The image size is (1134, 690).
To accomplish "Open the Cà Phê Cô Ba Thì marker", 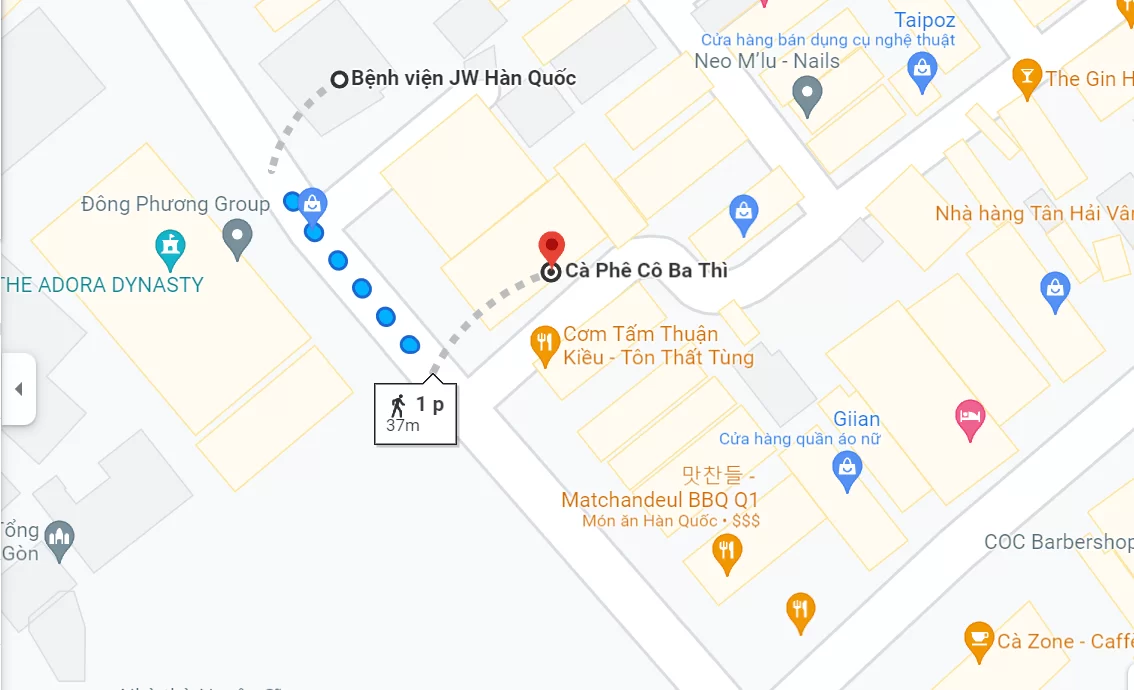I will [551, 247].
